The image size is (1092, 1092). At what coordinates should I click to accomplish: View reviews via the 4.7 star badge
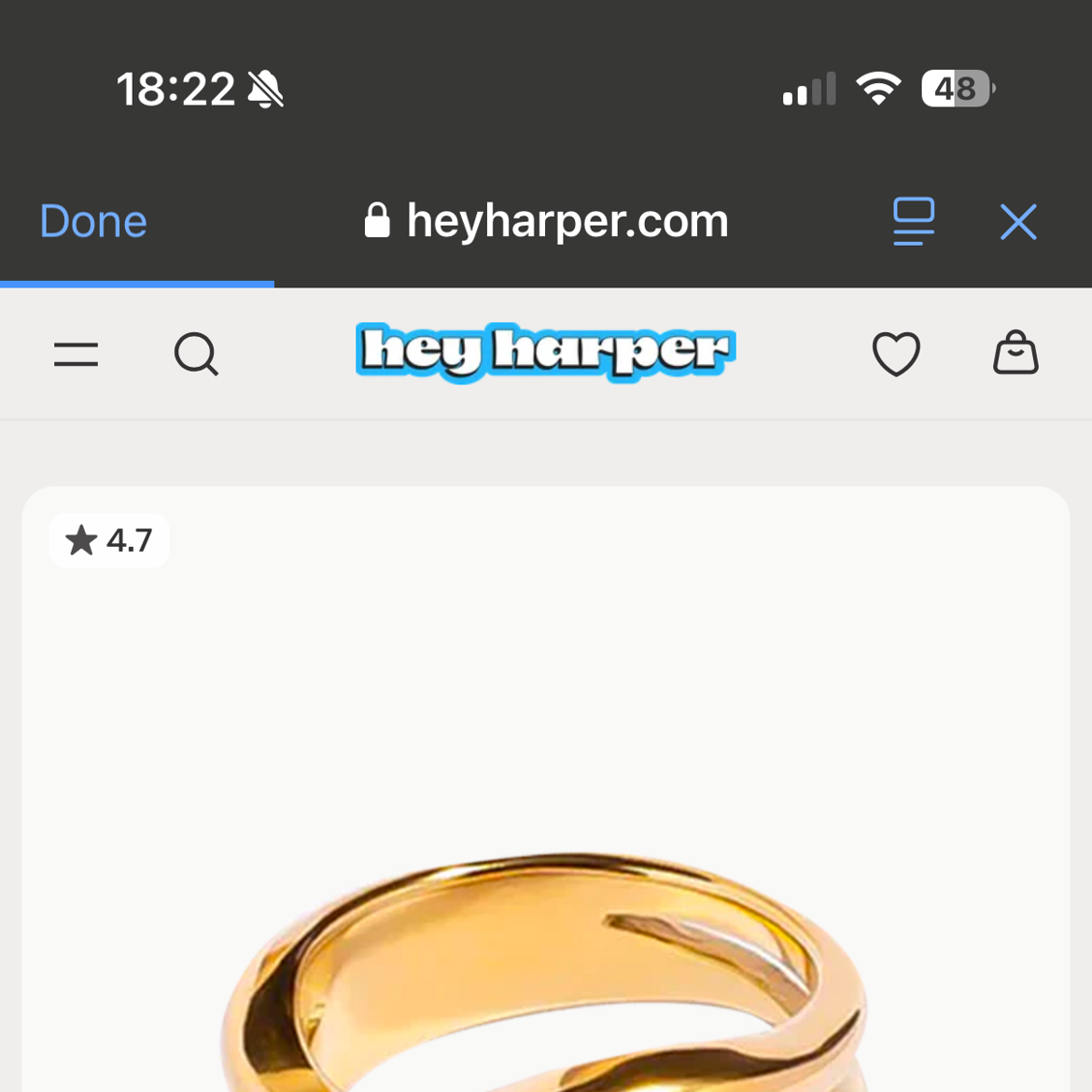[x=109, y=540]
